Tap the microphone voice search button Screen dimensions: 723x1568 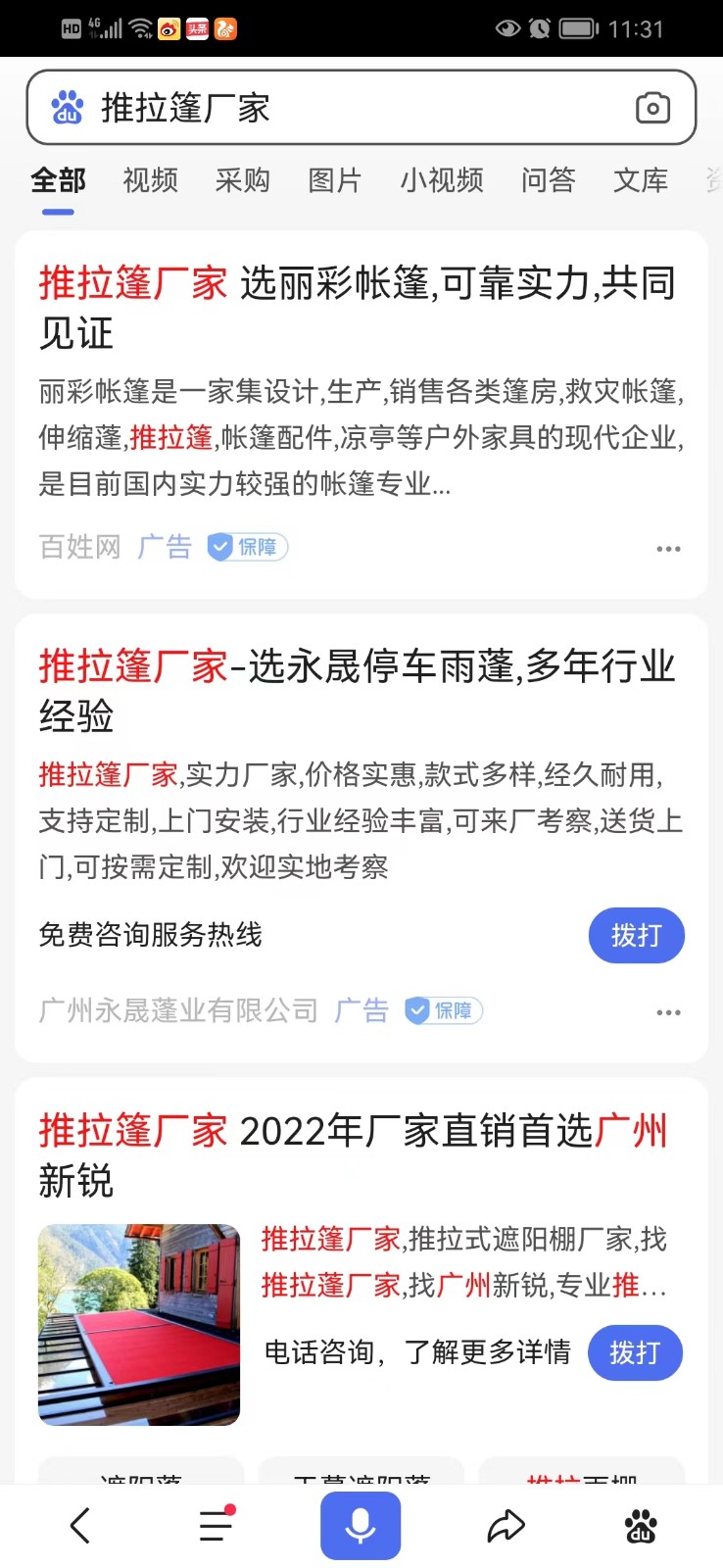[x=361, y=1525]
